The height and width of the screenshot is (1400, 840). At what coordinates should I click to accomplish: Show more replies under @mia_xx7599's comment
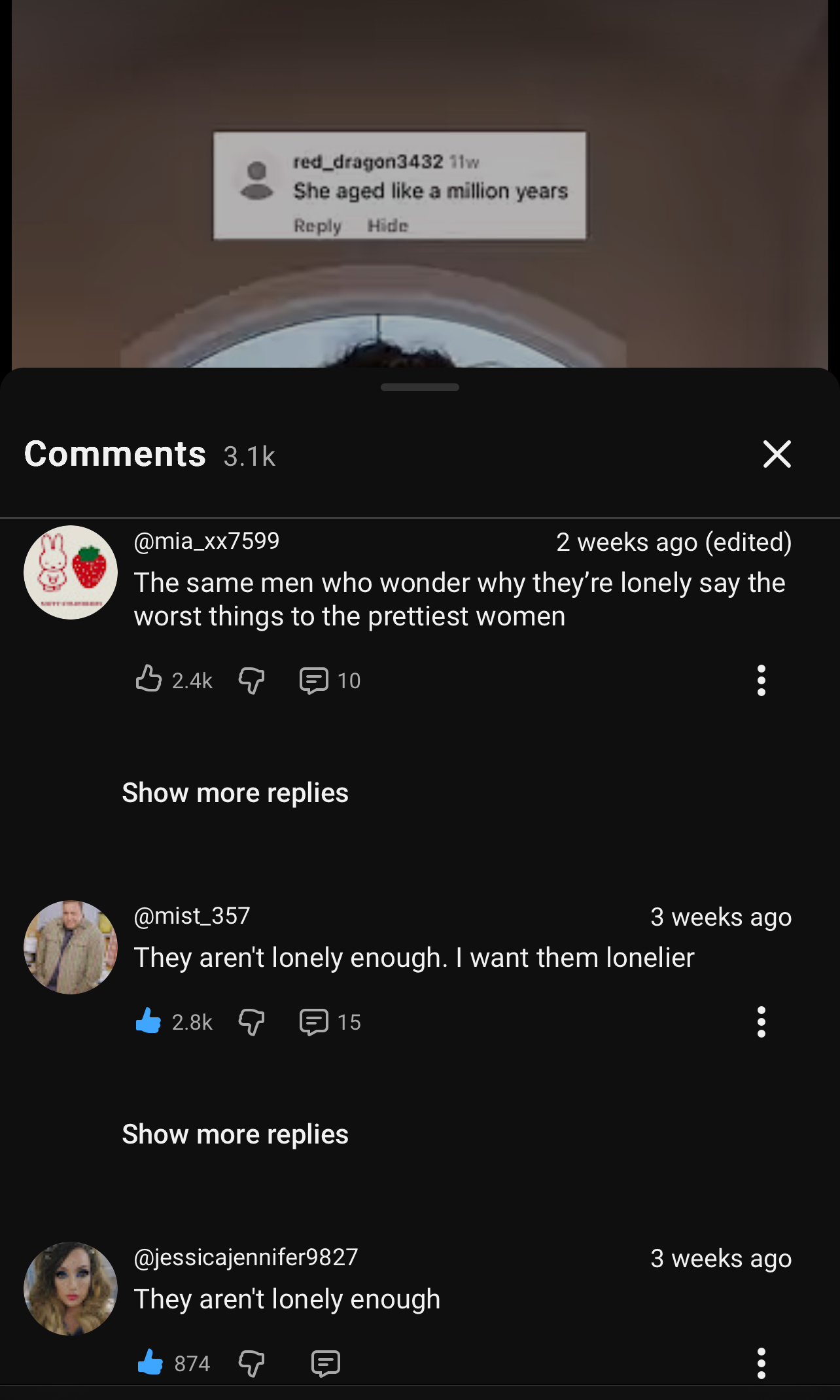click(x=235, y=793)
